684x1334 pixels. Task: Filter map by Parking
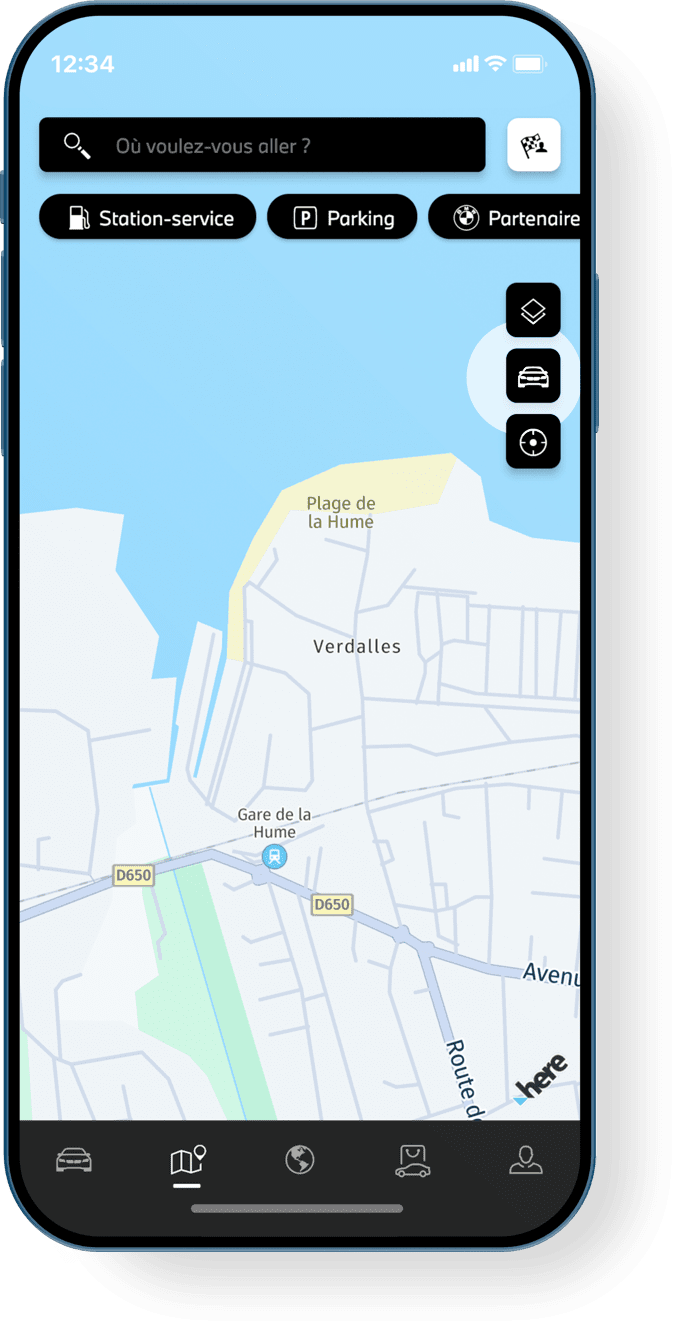(342, 218)
